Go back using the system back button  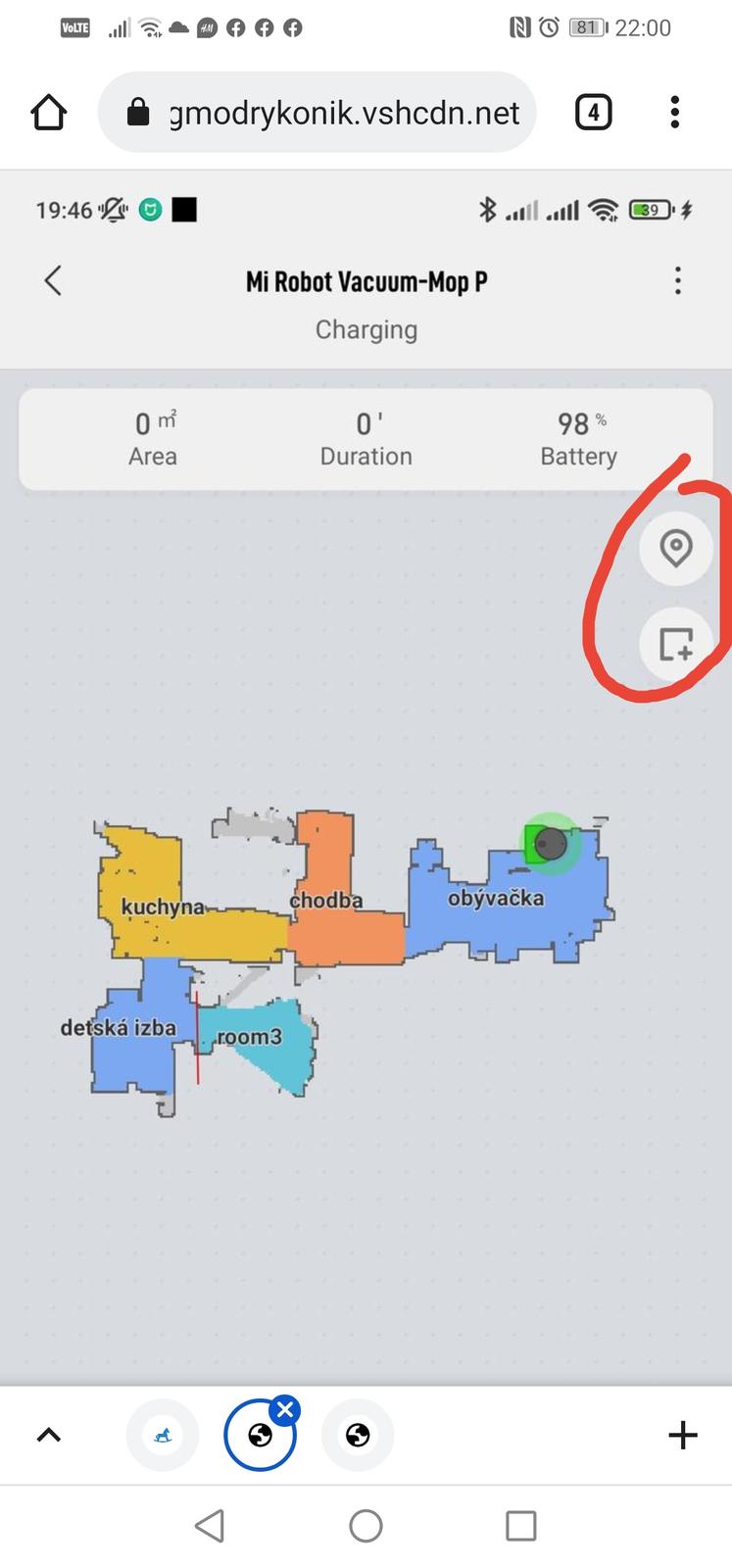pos(210,1526)
